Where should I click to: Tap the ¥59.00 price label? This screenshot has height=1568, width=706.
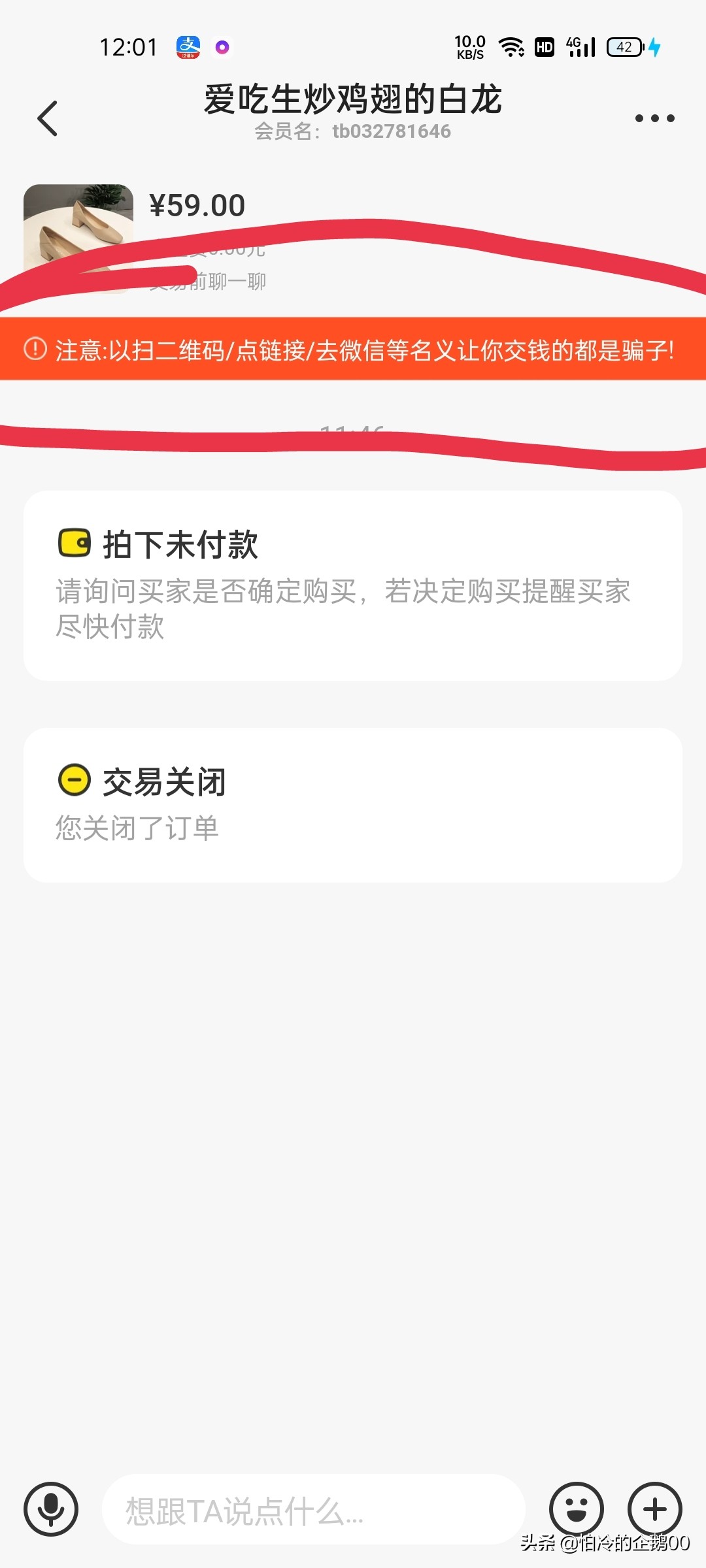point(196,204)
